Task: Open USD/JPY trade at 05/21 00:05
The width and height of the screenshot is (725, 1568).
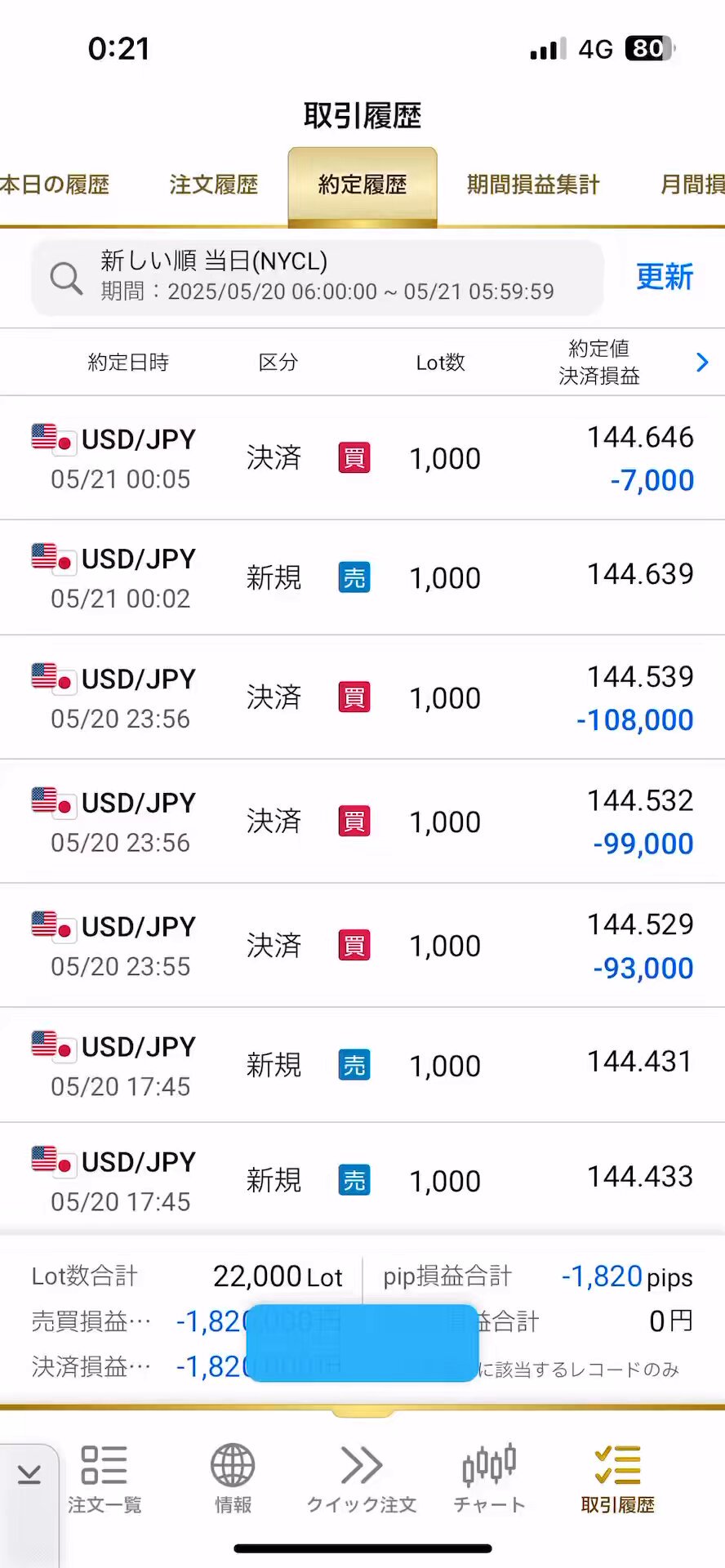Action: click(362, 458)
